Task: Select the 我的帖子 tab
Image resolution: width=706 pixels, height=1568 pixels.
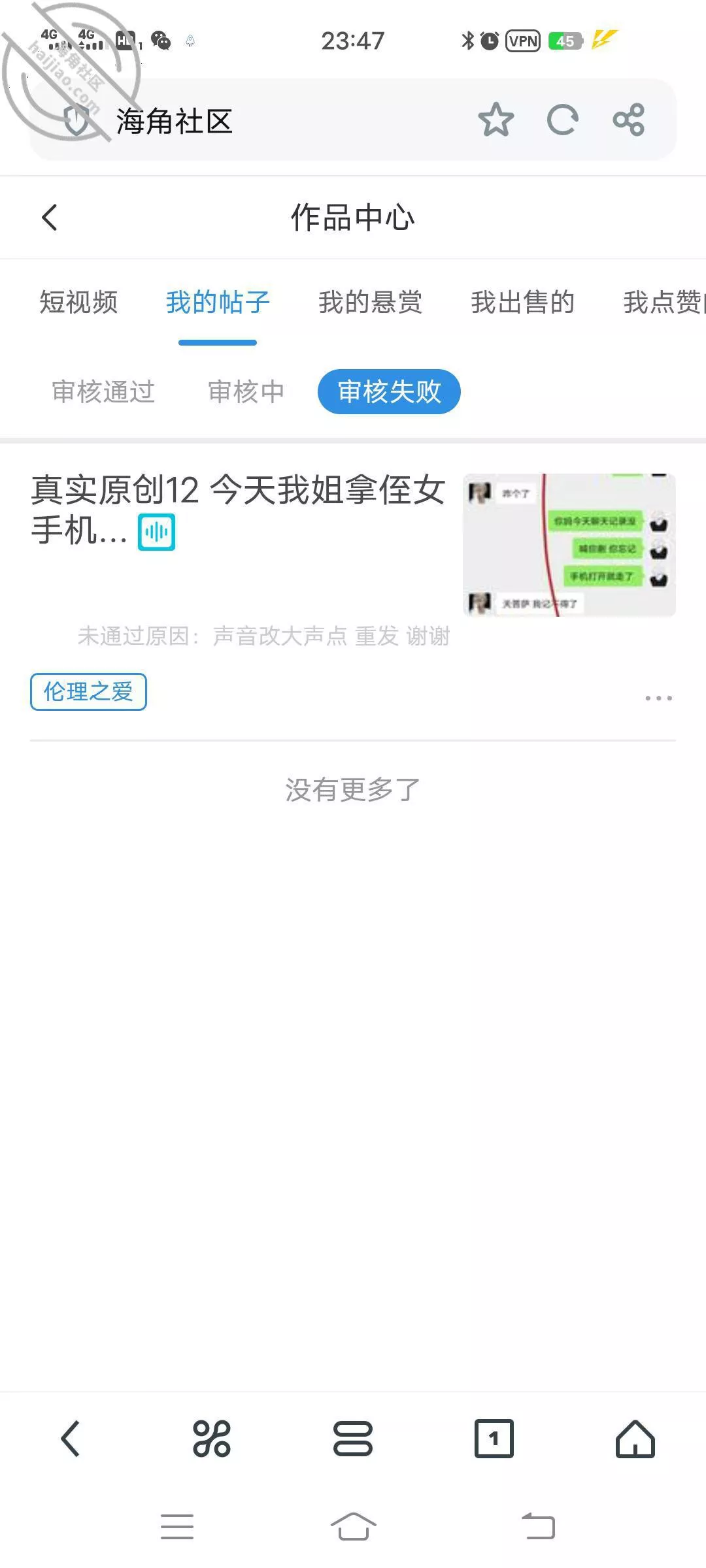Action: [x=218, y=302]
